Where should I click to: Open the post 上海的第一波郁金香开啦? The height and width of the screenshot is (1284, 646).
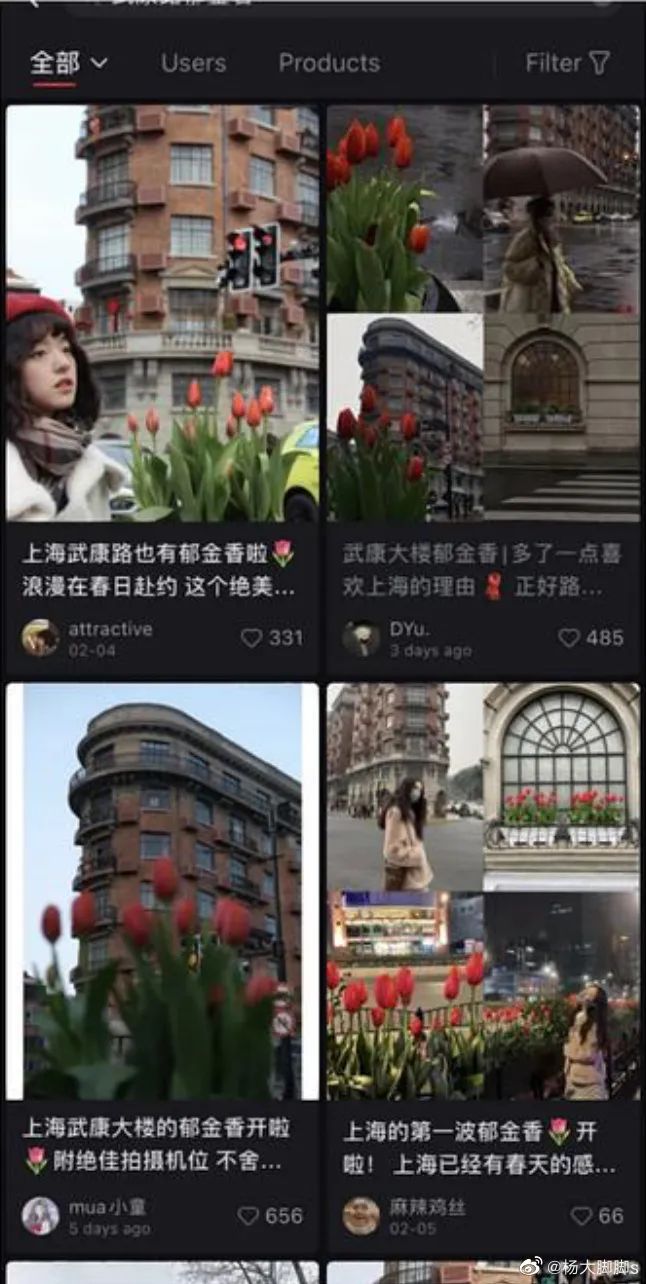483,892
